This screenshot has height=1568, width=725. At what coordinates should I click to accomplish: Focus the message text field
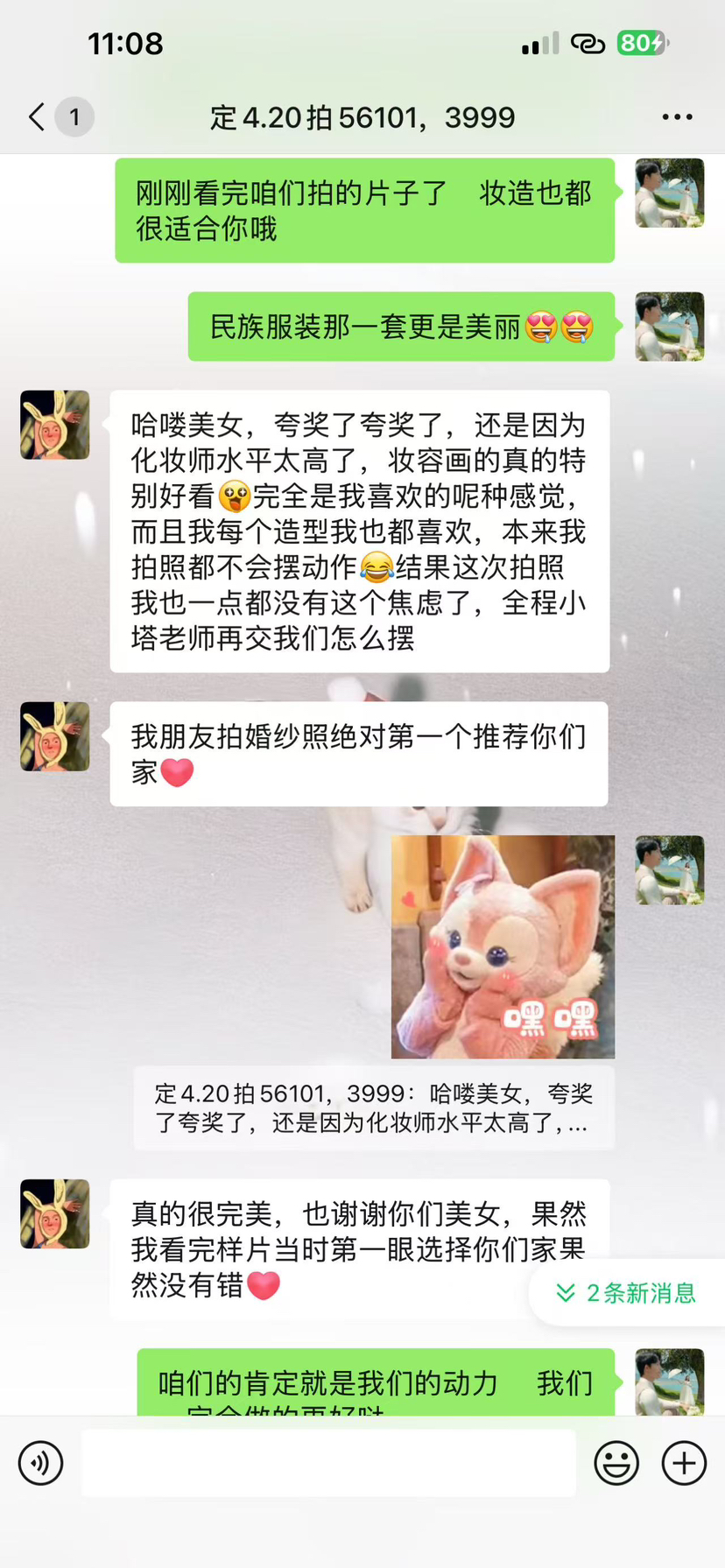point(328,1463)
